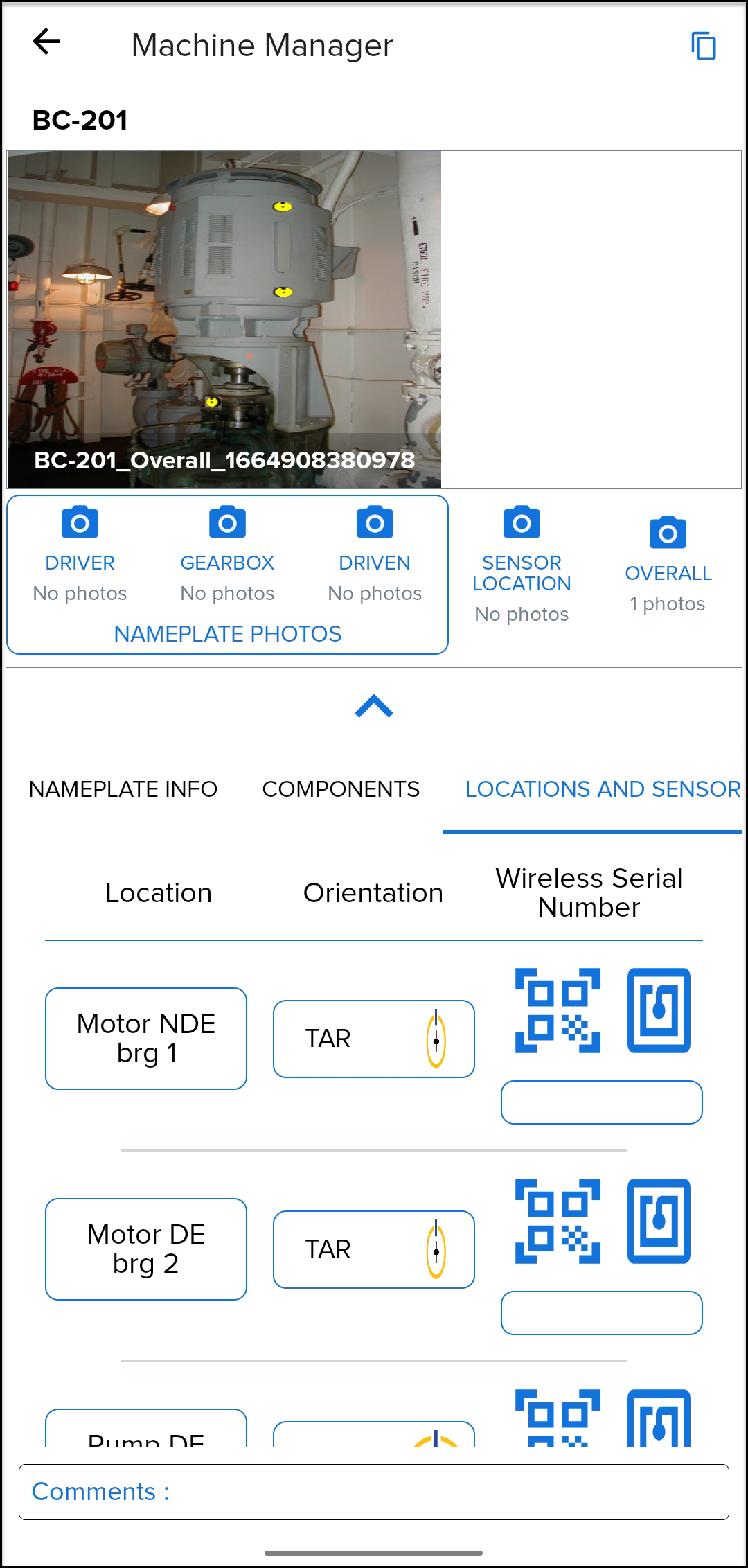The height and width of the screenshot is (1568, 748).
Task: Switch to the Nameplate Info tab
Action: coord(123,789)
